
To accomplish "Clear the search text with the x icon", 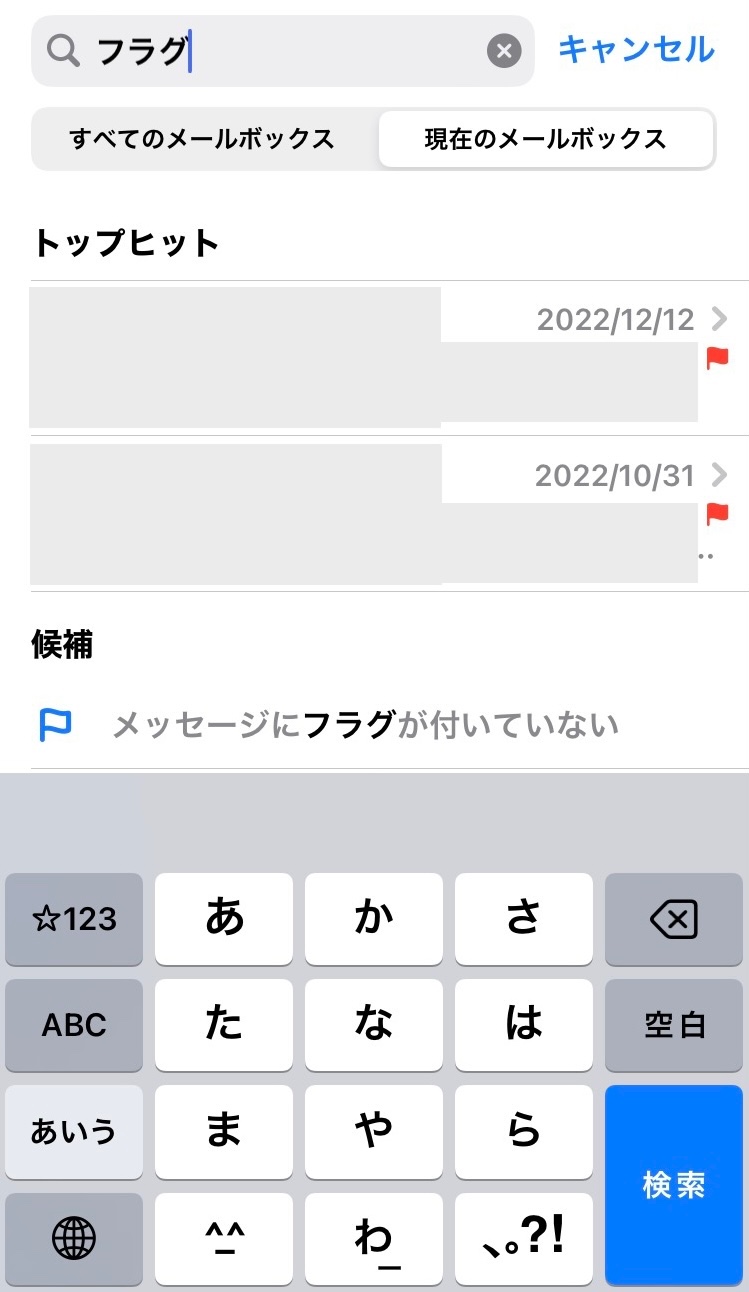I will (x=504, y=50).
